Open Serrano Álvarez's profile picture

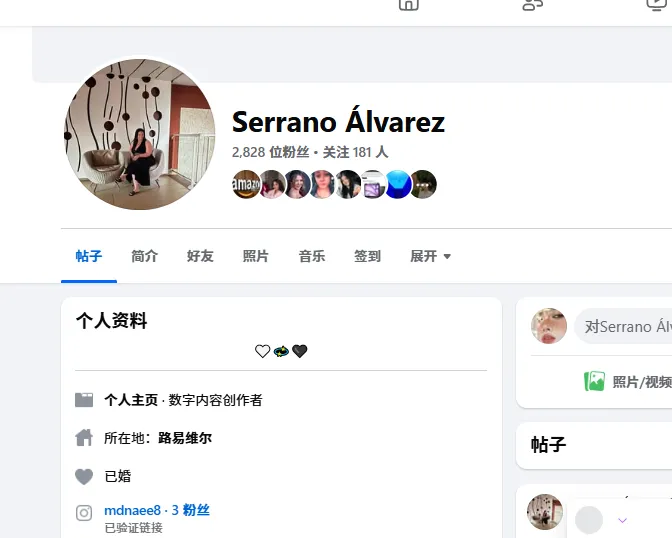[140, 134]
